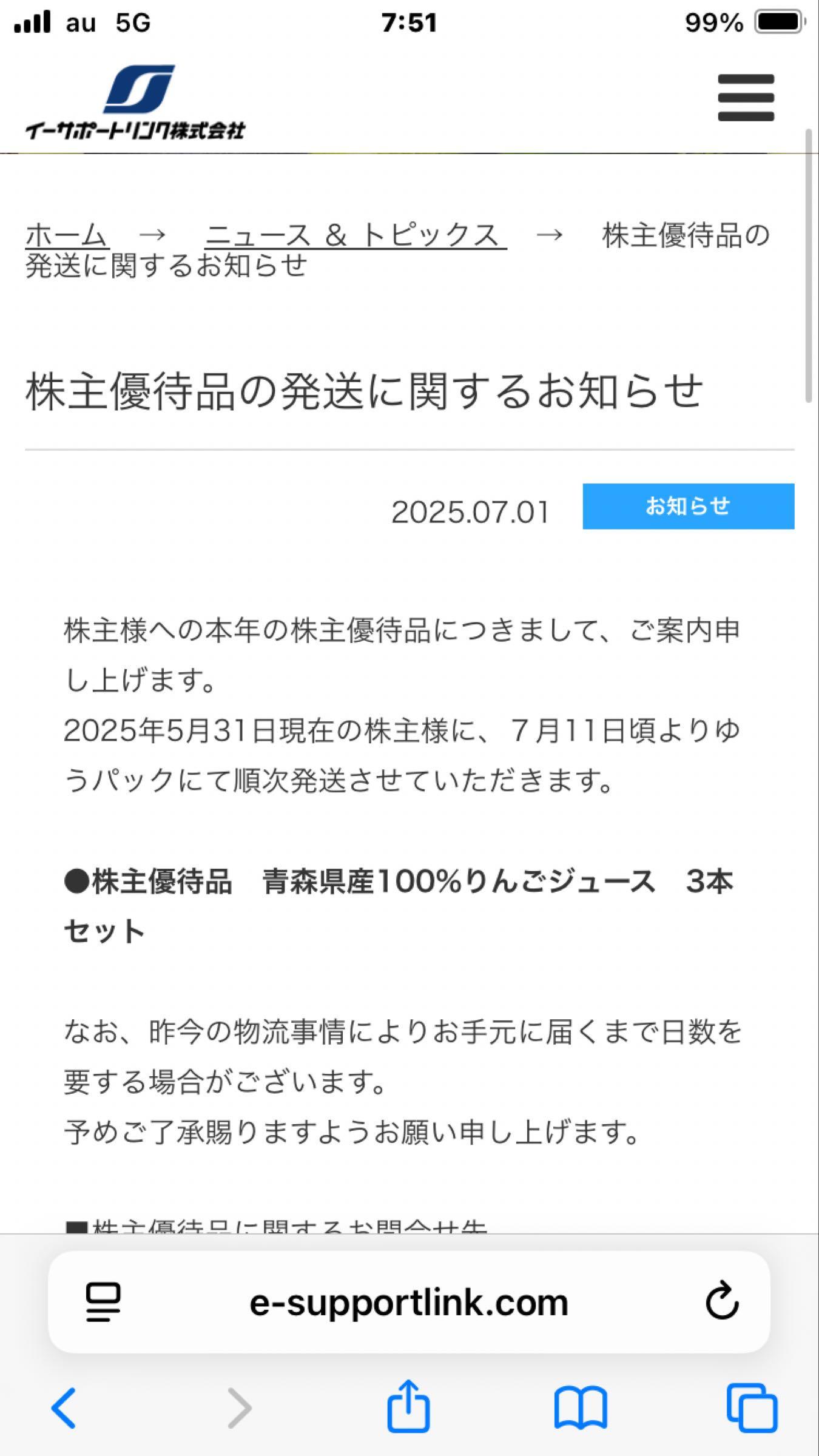The image size is (819, 1456).
Task: Tap the battery status indicator
Action: tap(778, 22)
